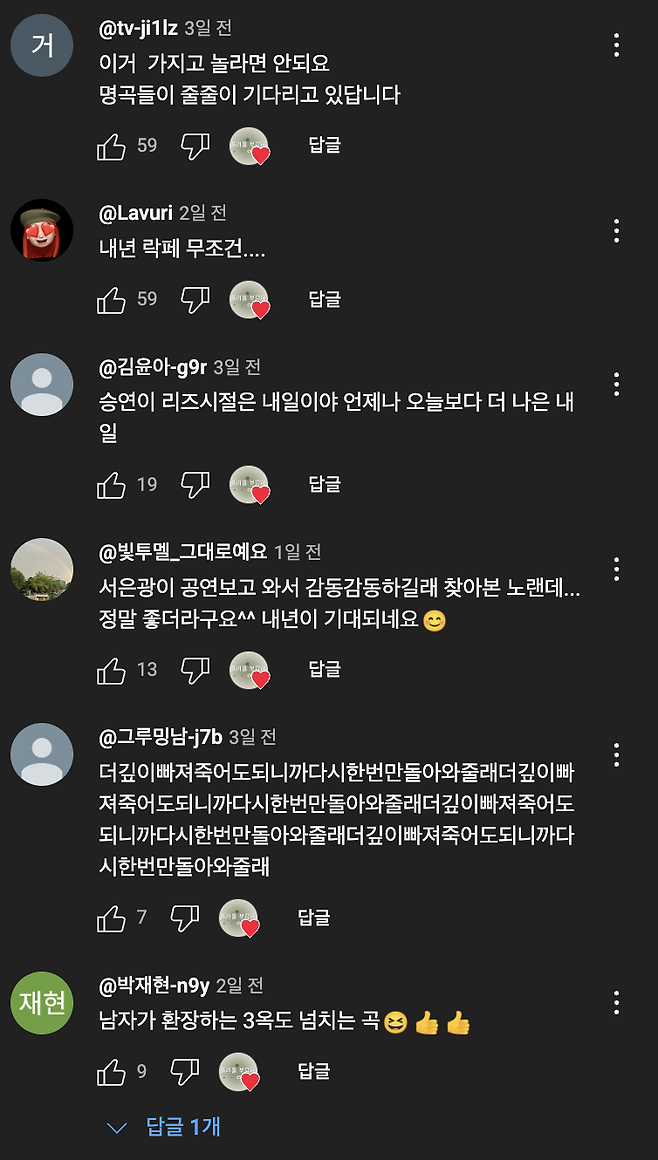Viewport: 658px width, 1160px height.
Task: Reply to @박재현-n9y's comment
Action: (313, 1072)
